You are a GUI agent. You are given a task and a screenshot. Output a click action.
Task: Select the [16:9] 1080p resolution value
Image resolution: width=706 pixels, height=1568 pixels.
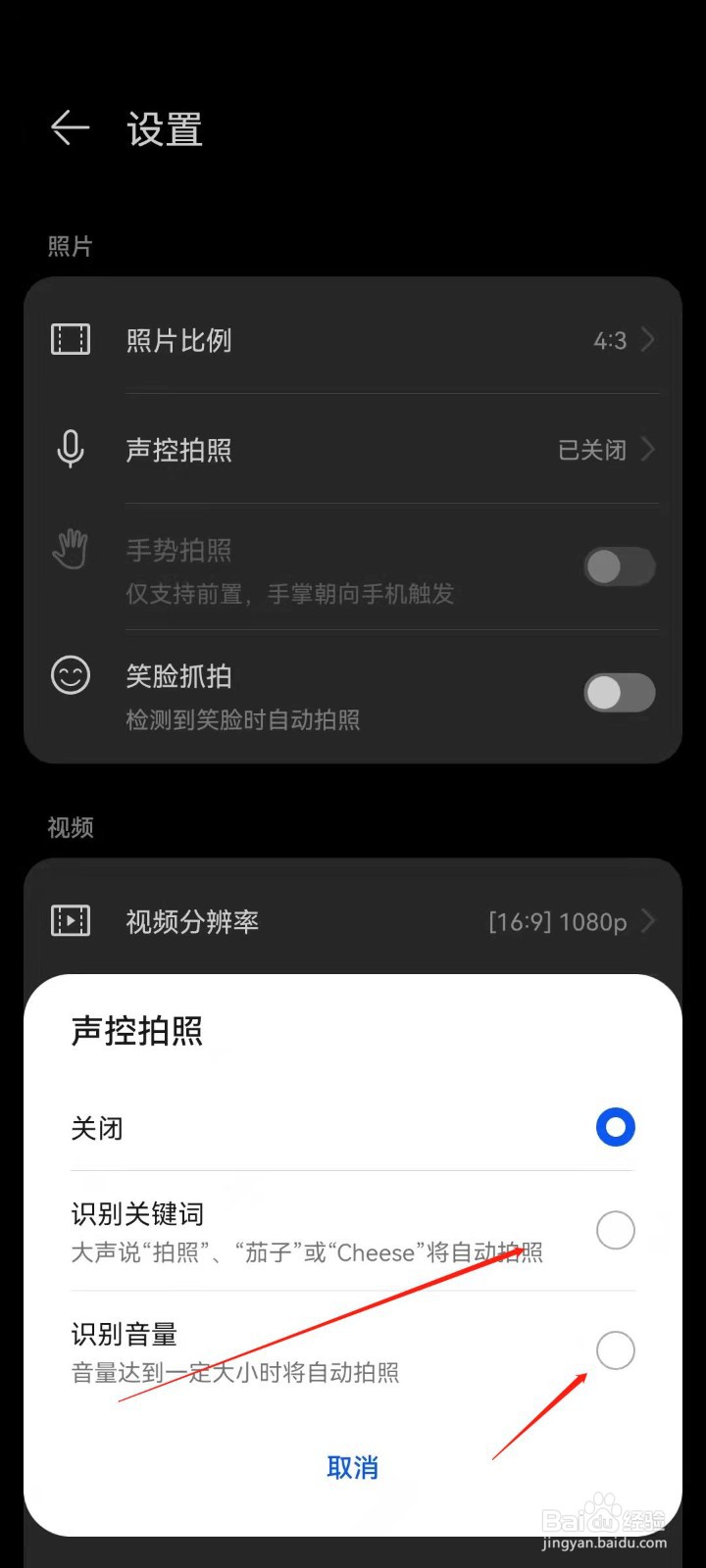[561, 921]
